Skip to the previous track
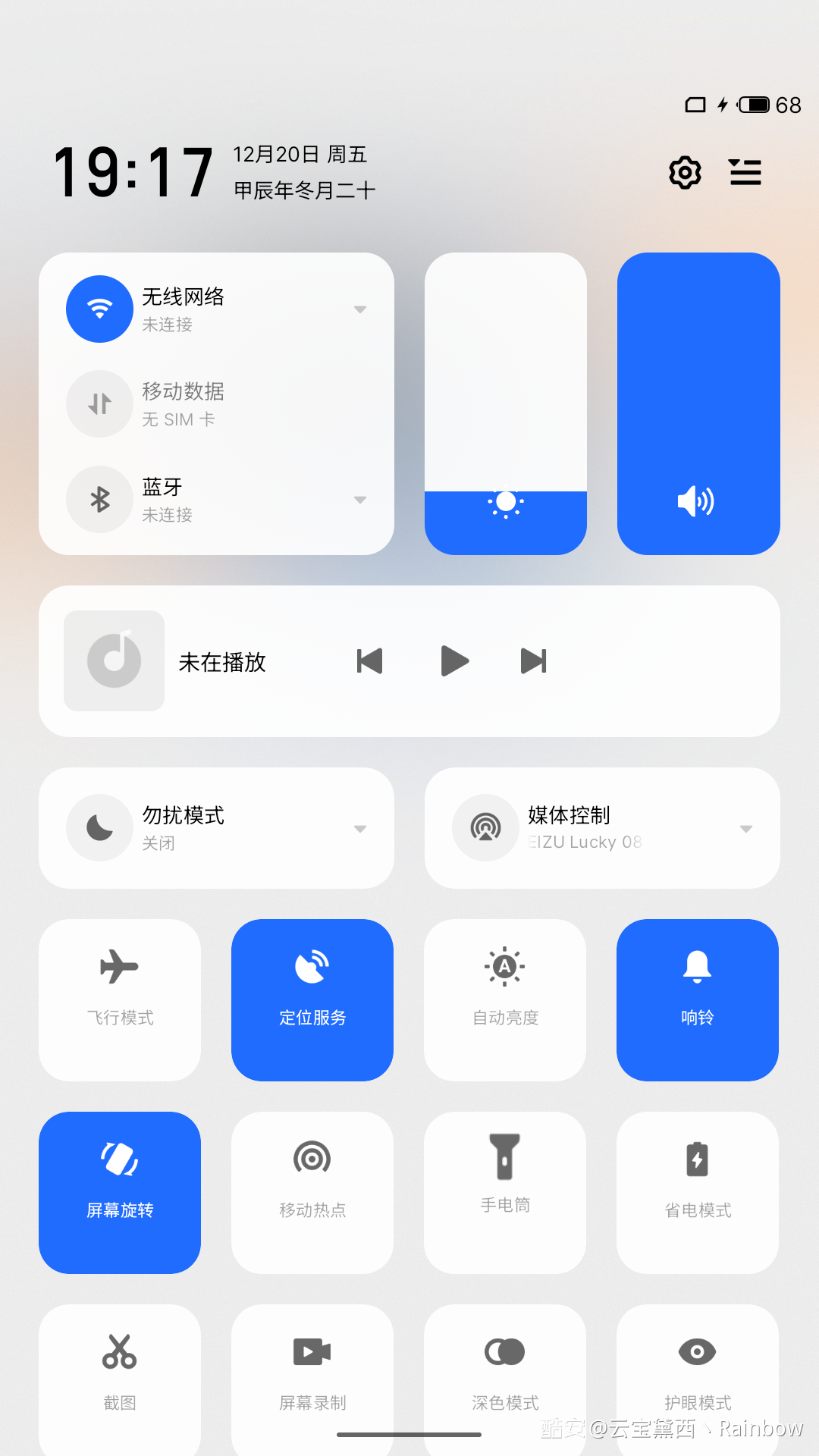The height and width of the screenshot is (1456, 819). [369, 661]
